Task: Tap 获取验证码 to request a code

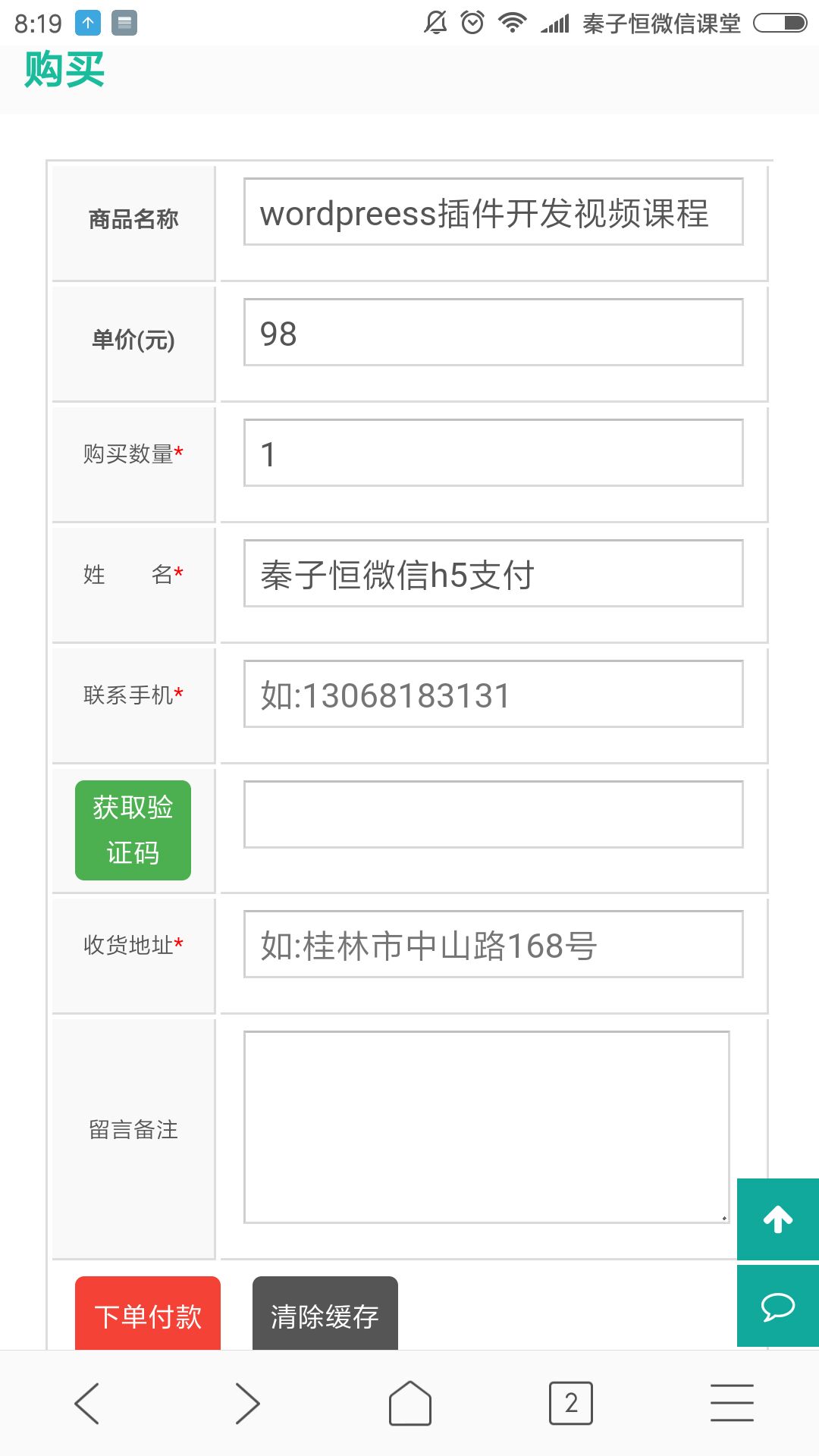Action: pyautogui.click(x=133, y=830)
